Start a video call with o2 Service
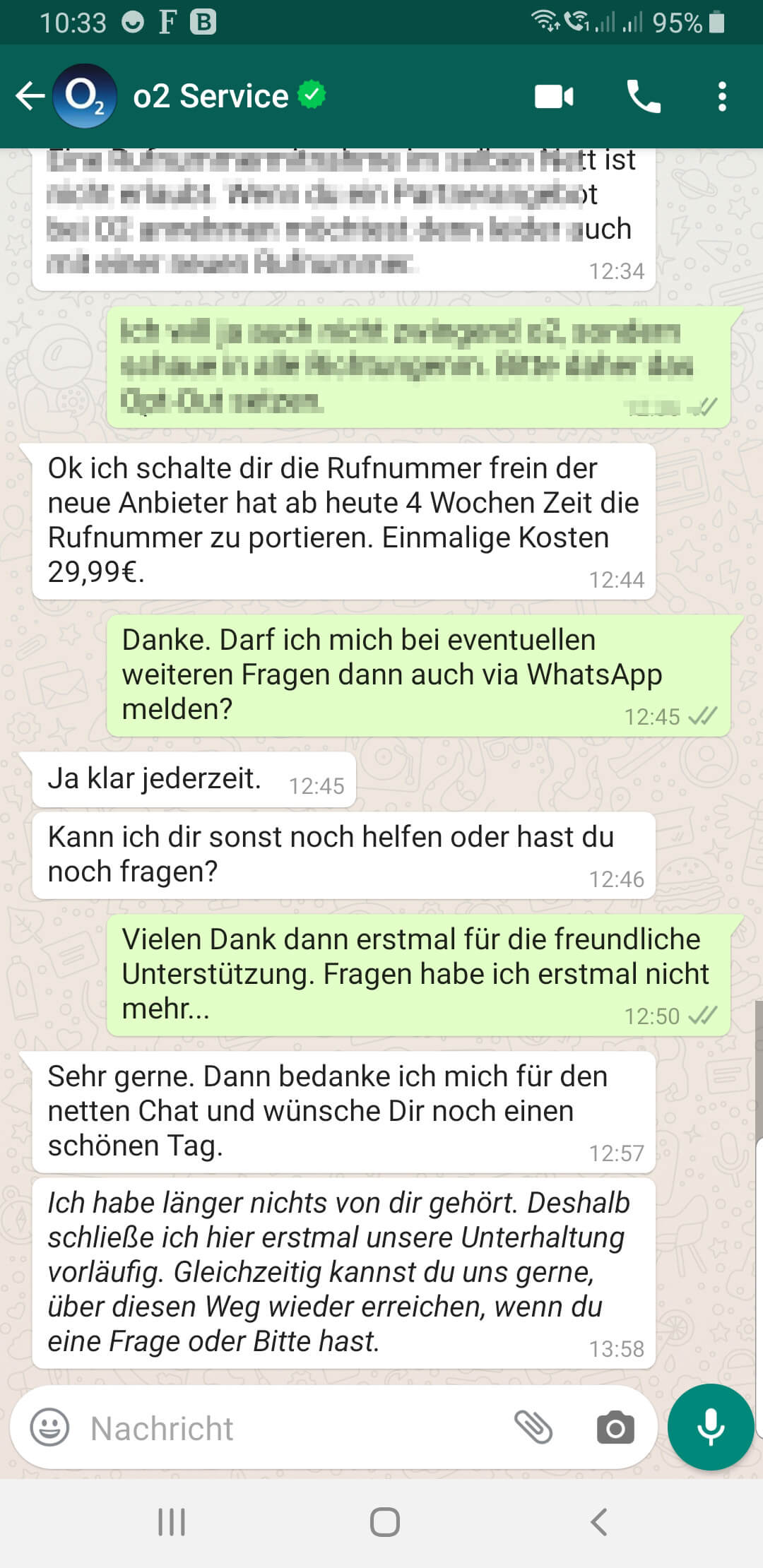Screen dimensions: 763x1568 tap(554, 96)
